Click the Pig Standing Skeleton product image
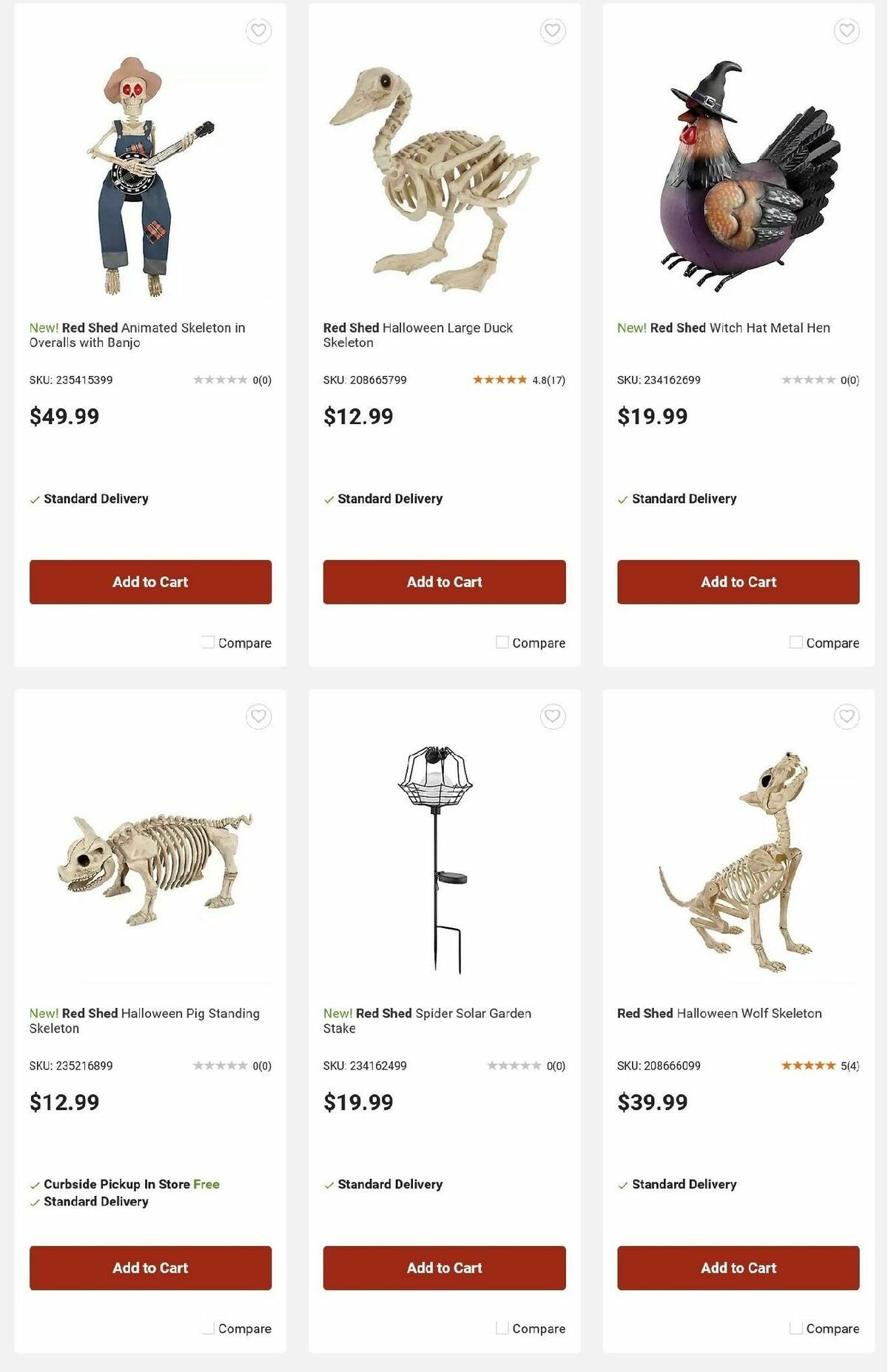 coord(150,873)
